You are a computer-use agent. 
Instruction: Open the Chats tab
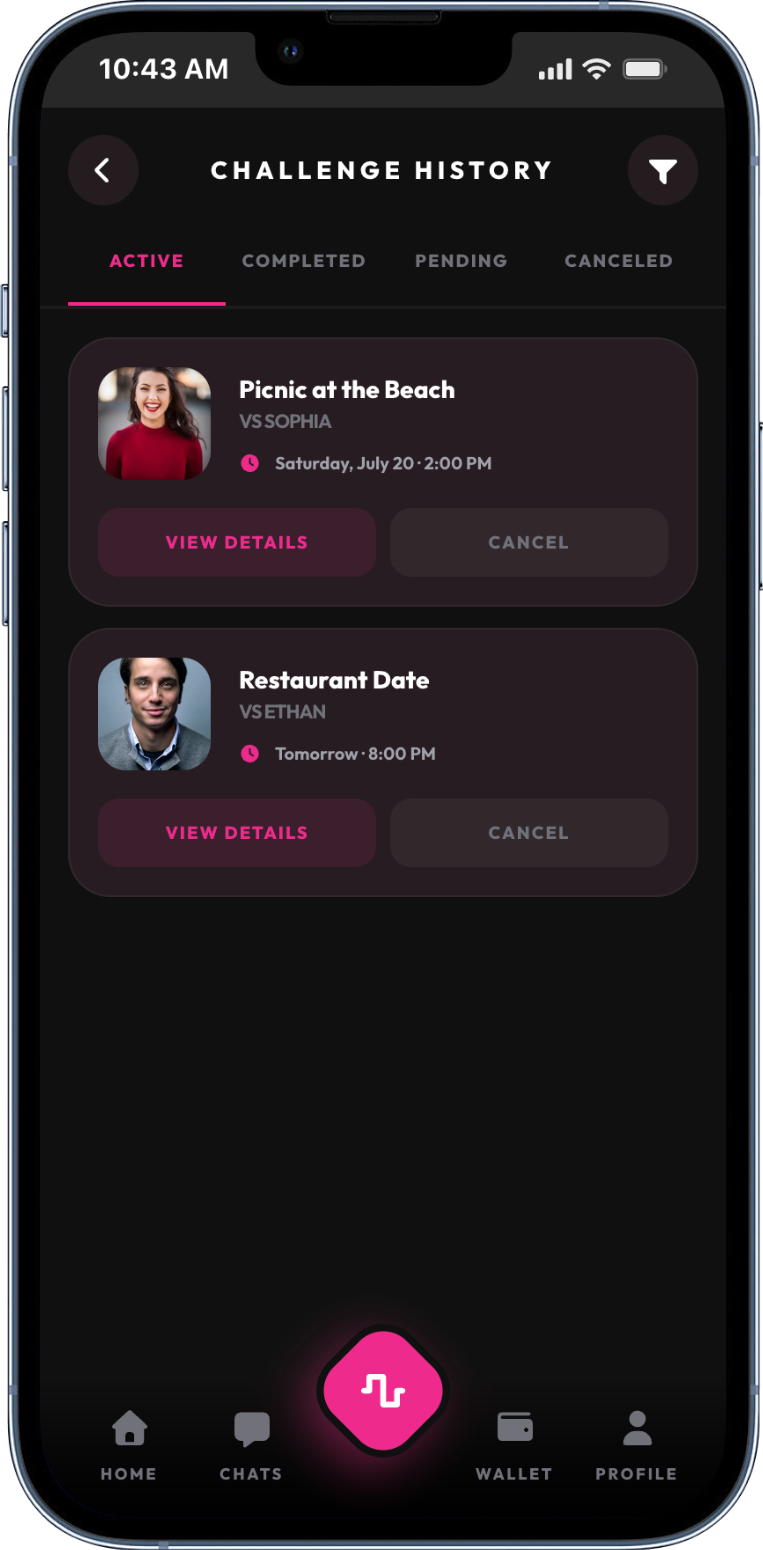pyautogui.click(x=251, y=1444)
